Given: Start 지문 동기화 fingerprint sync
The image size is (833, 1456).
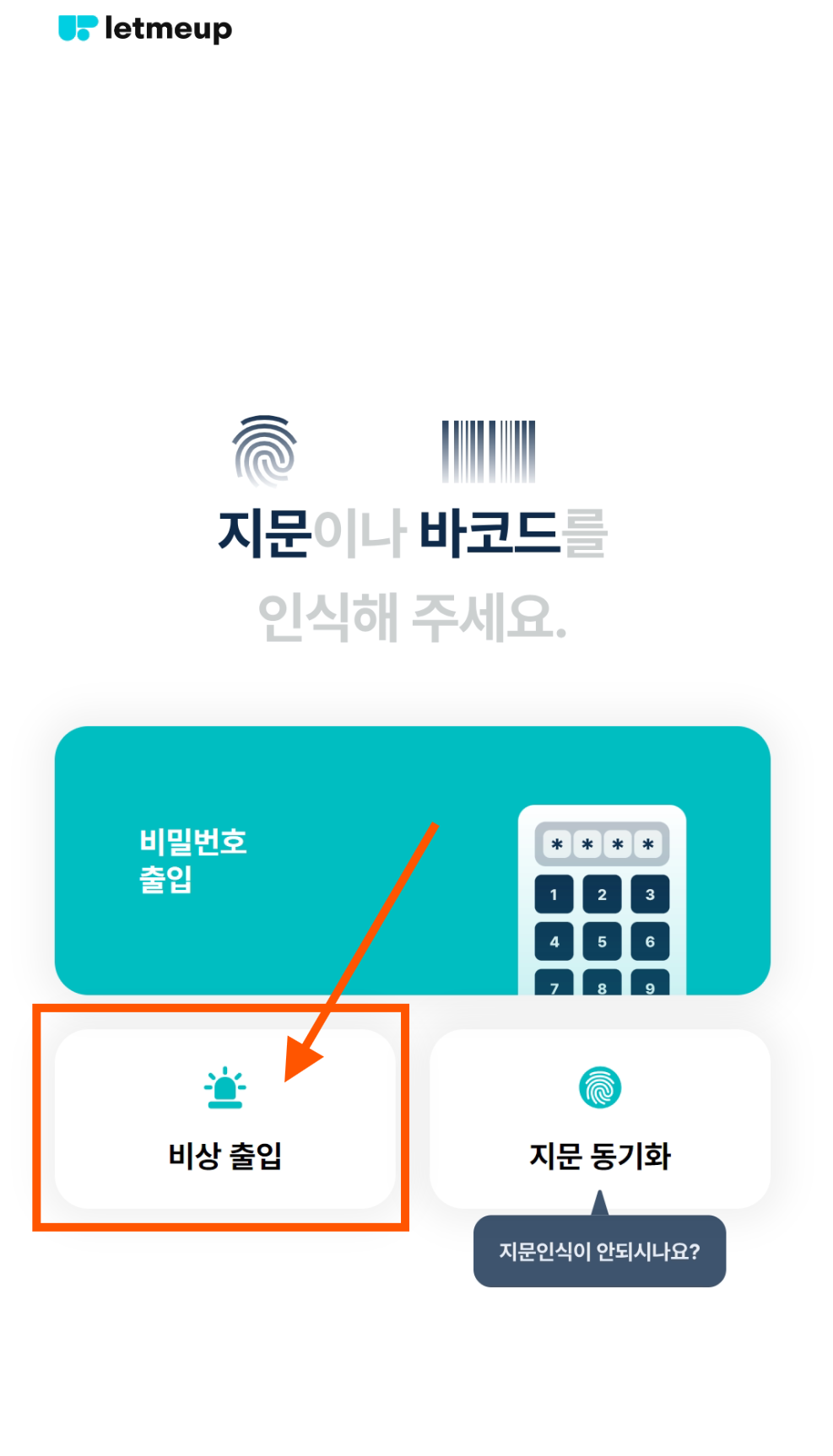Looking at the screenshot, I should (x=599, y=1119).
